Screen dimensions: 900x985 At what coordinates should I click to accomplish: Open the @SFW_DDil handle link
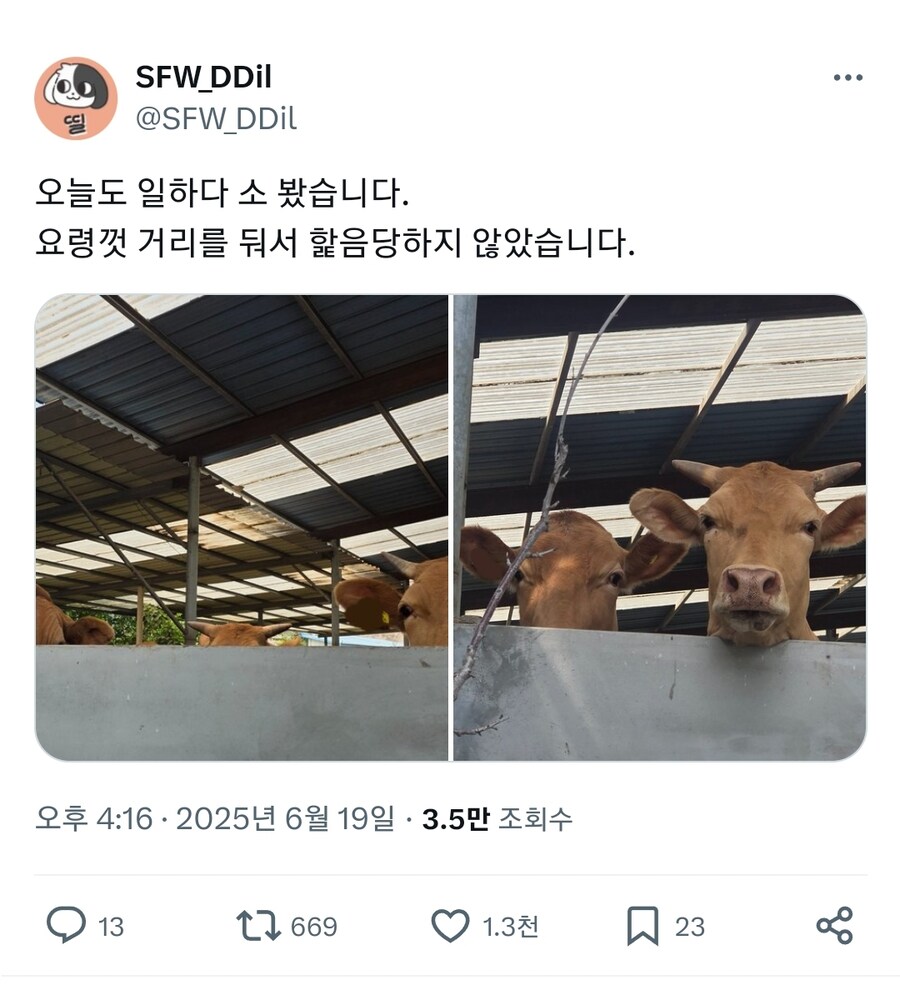coord(216,120)
